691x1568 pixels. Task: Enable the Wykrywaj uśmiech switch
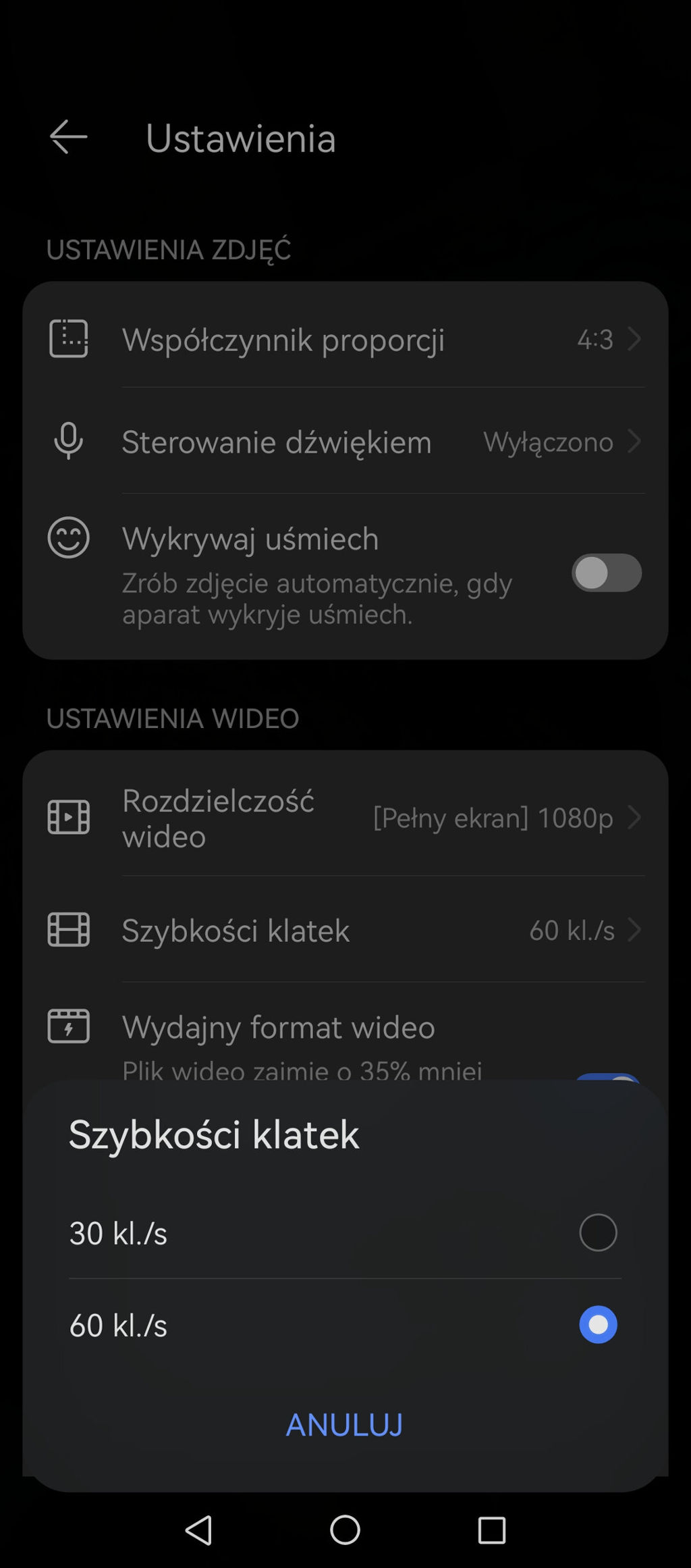pos(606,573)
